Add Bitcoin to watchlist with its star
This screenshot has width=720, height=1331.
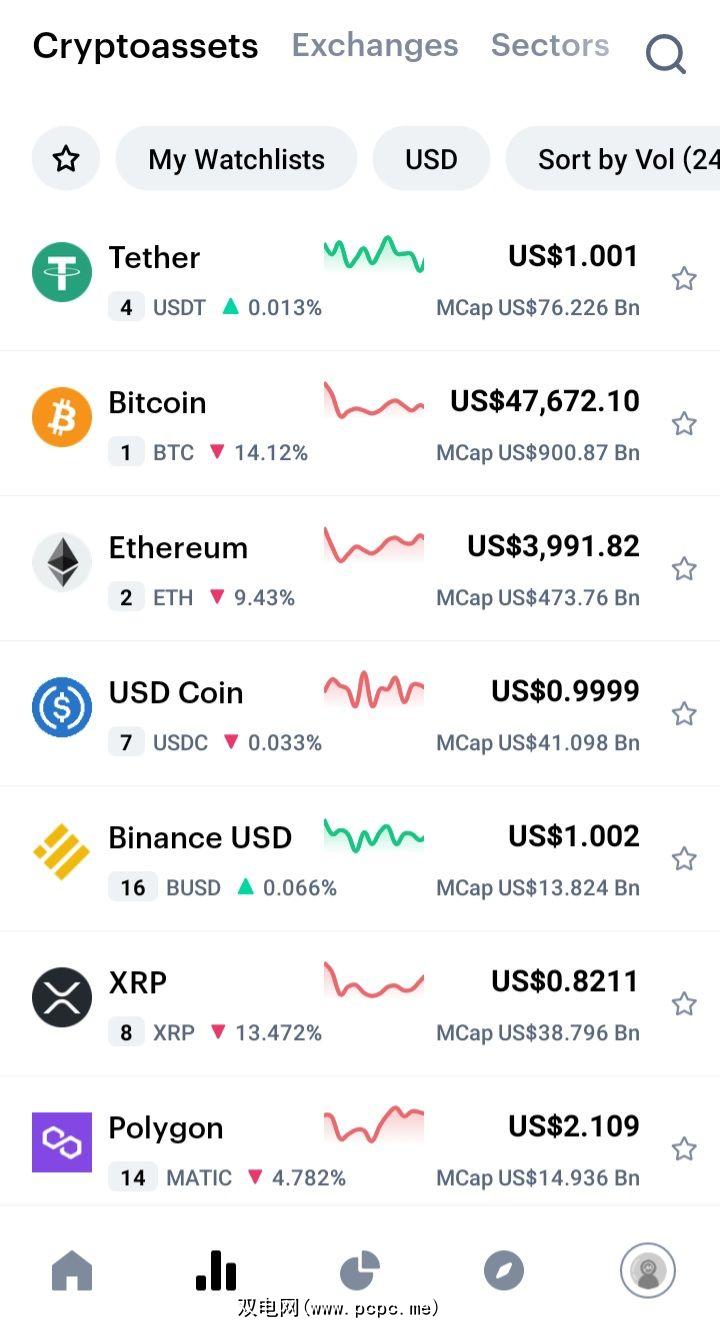click(684, 424)
